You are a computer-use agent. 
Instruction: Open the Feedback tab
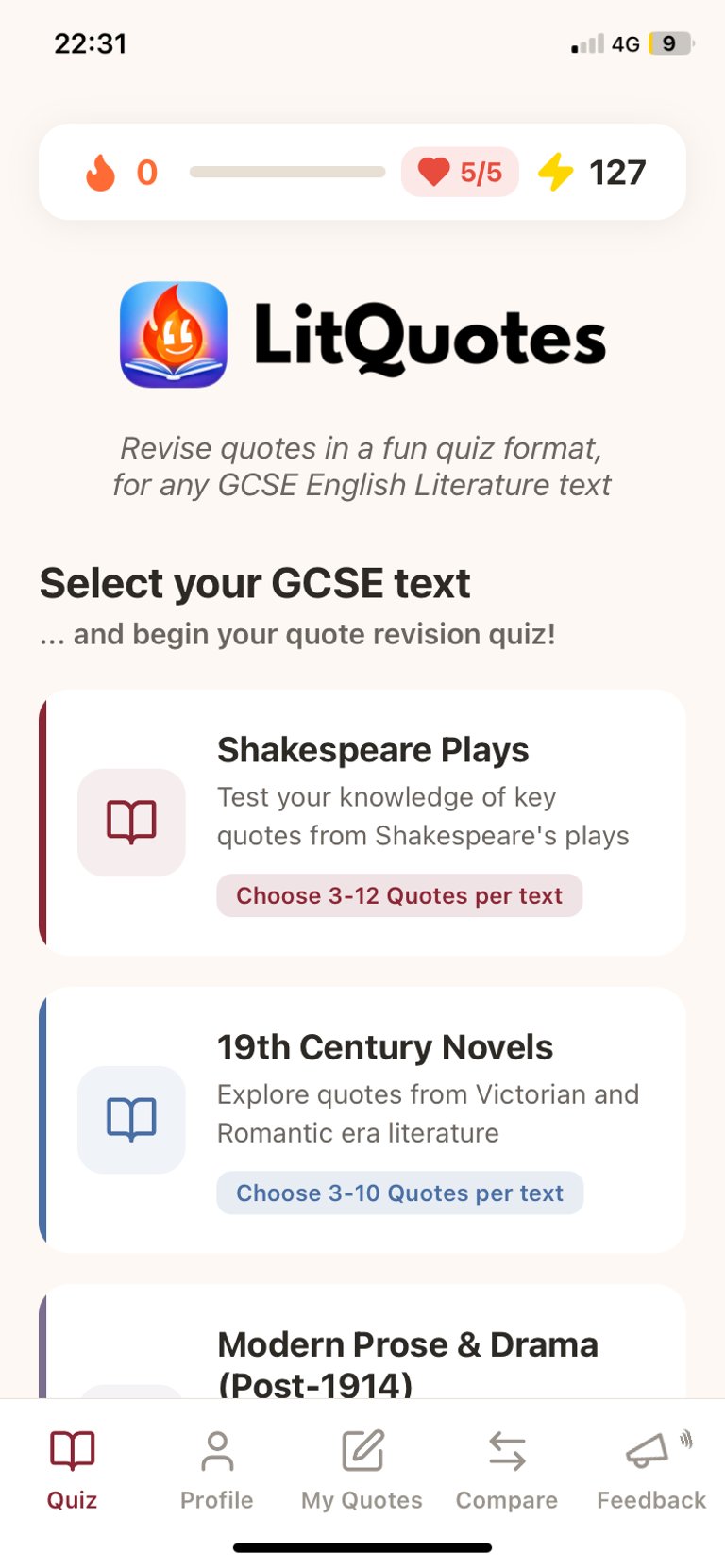[650, 1470]
